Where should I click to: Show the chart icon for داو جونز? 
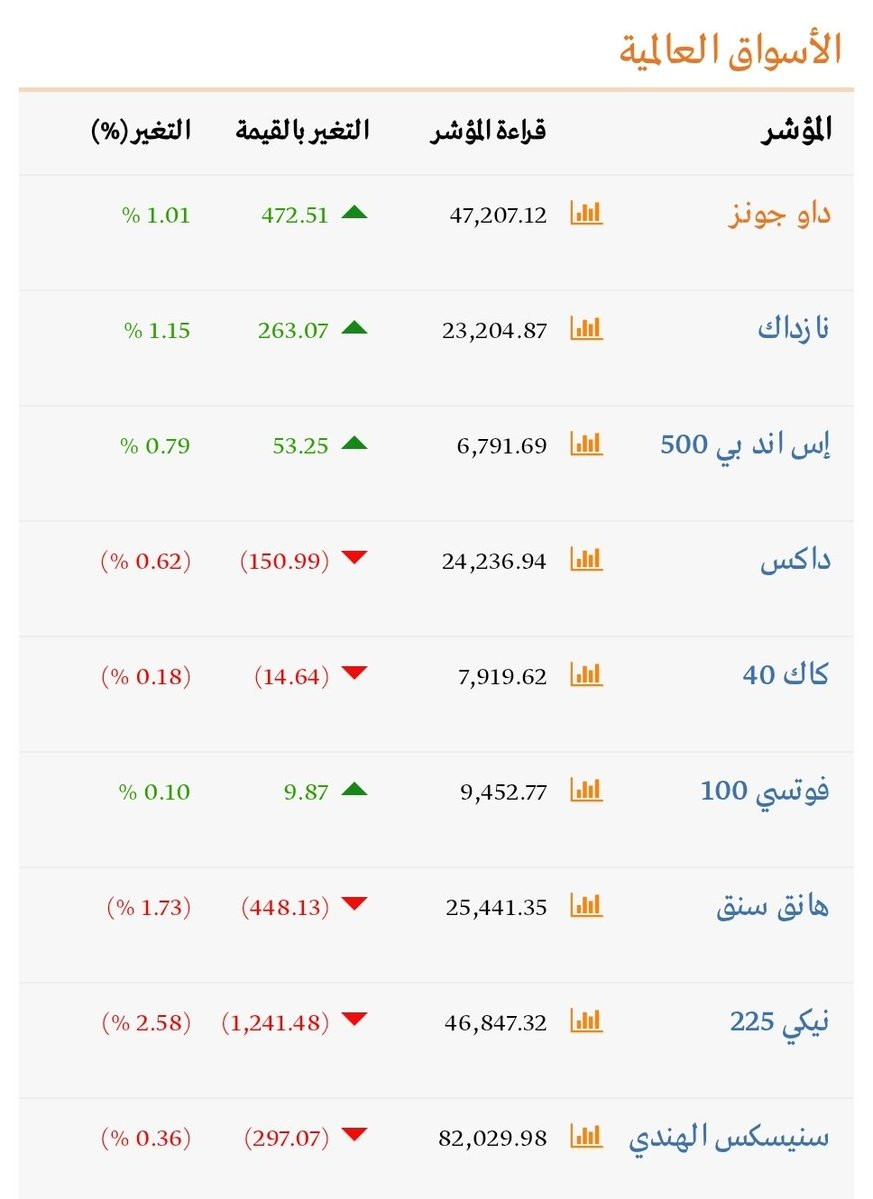coord(586,214)
